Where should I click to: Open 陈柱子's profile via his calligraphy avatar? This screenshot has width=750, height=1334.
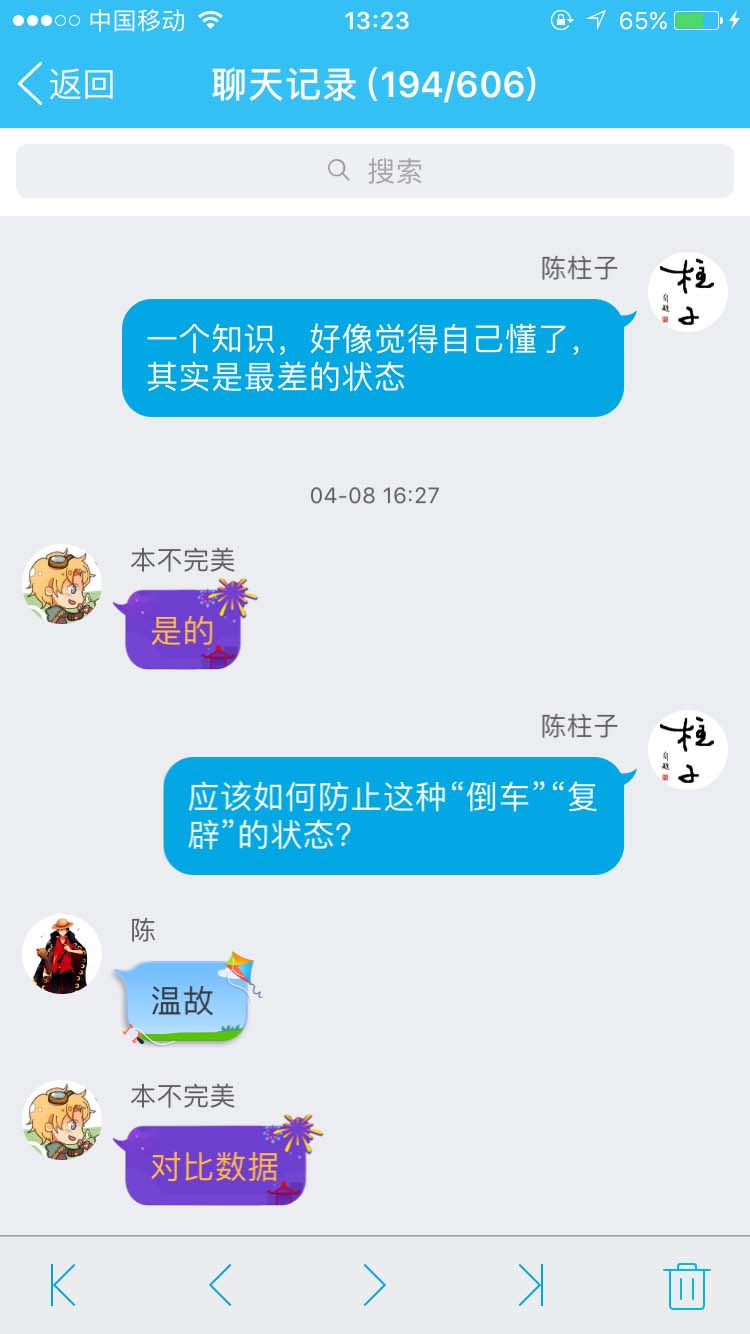687,291
